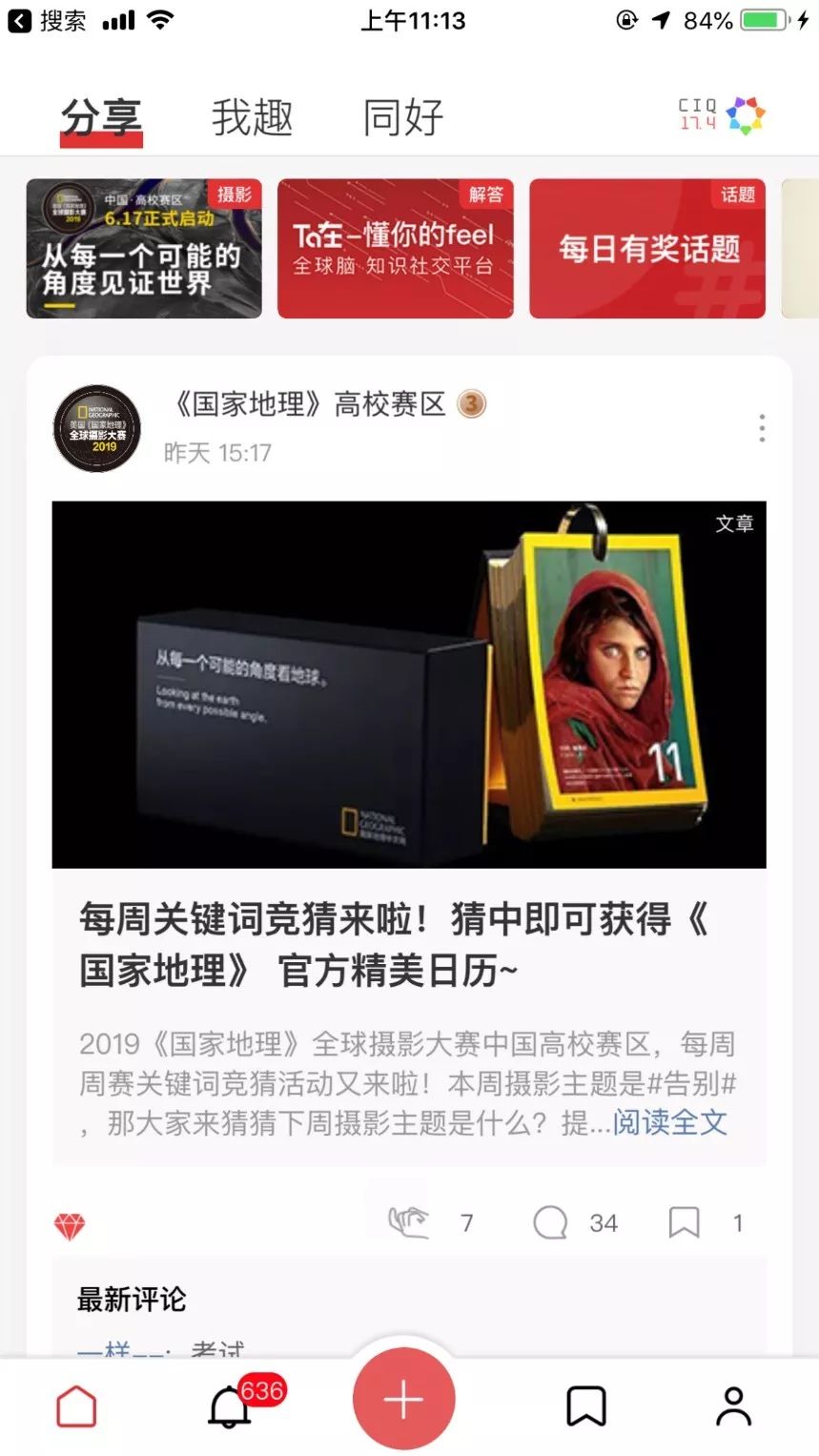Open the bookmarks tab in bottom bar
This screenshot has height=1456, width=819.
586,1405
